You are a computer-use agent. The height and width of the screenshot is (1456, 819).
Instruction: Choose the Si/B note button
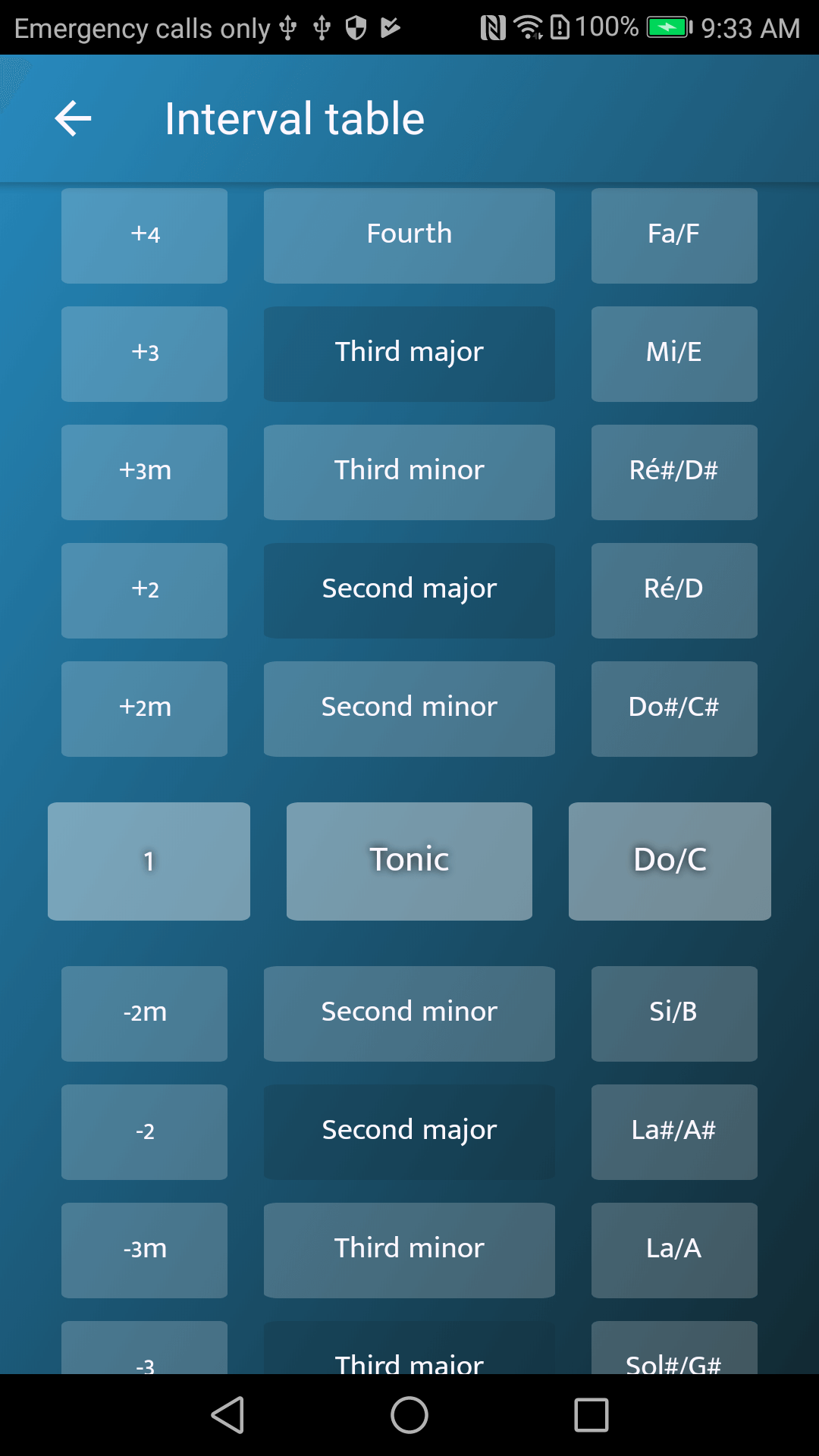tap(674, 1014)
